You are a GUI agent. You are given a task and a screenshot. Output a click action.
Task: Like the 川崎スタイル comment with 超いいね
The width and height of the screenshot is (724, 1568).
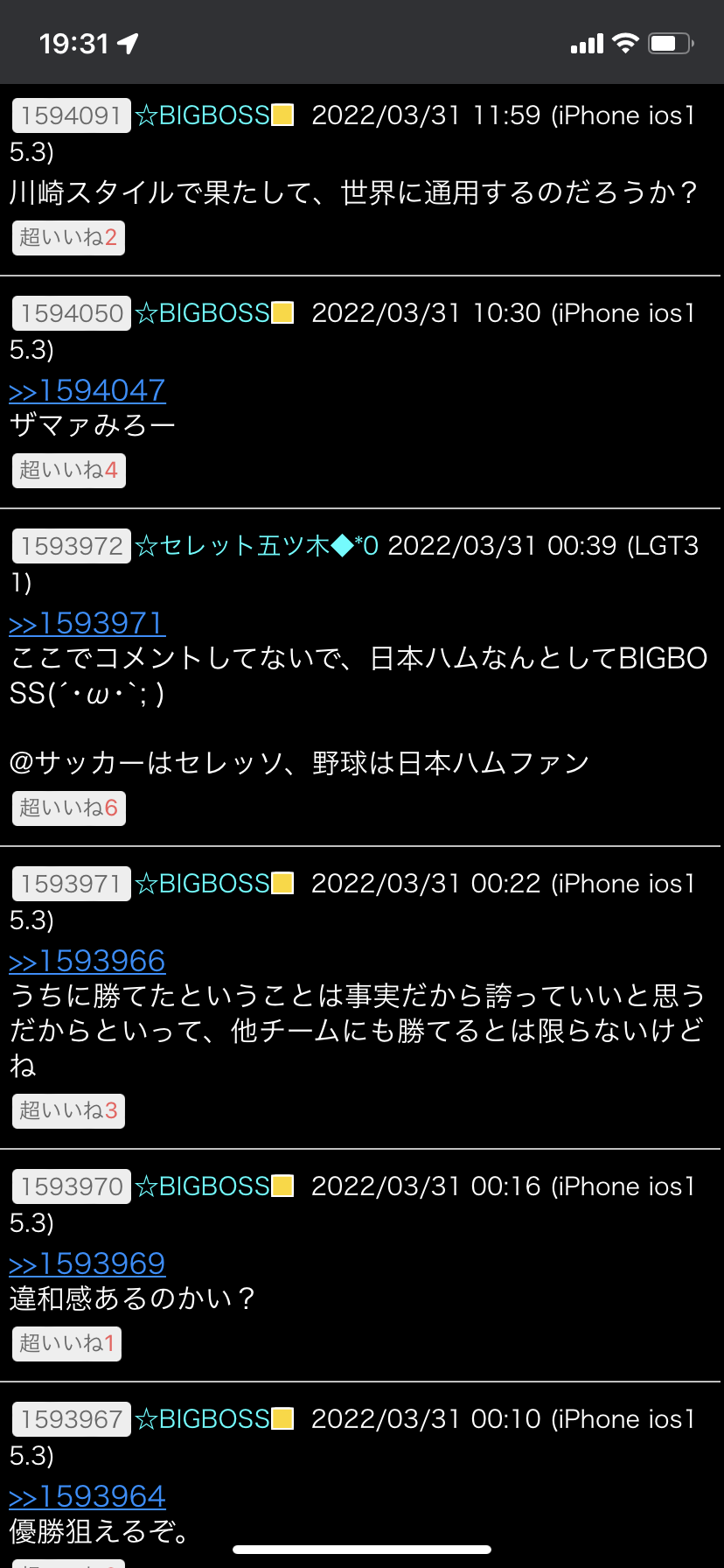tap(68, 237)
